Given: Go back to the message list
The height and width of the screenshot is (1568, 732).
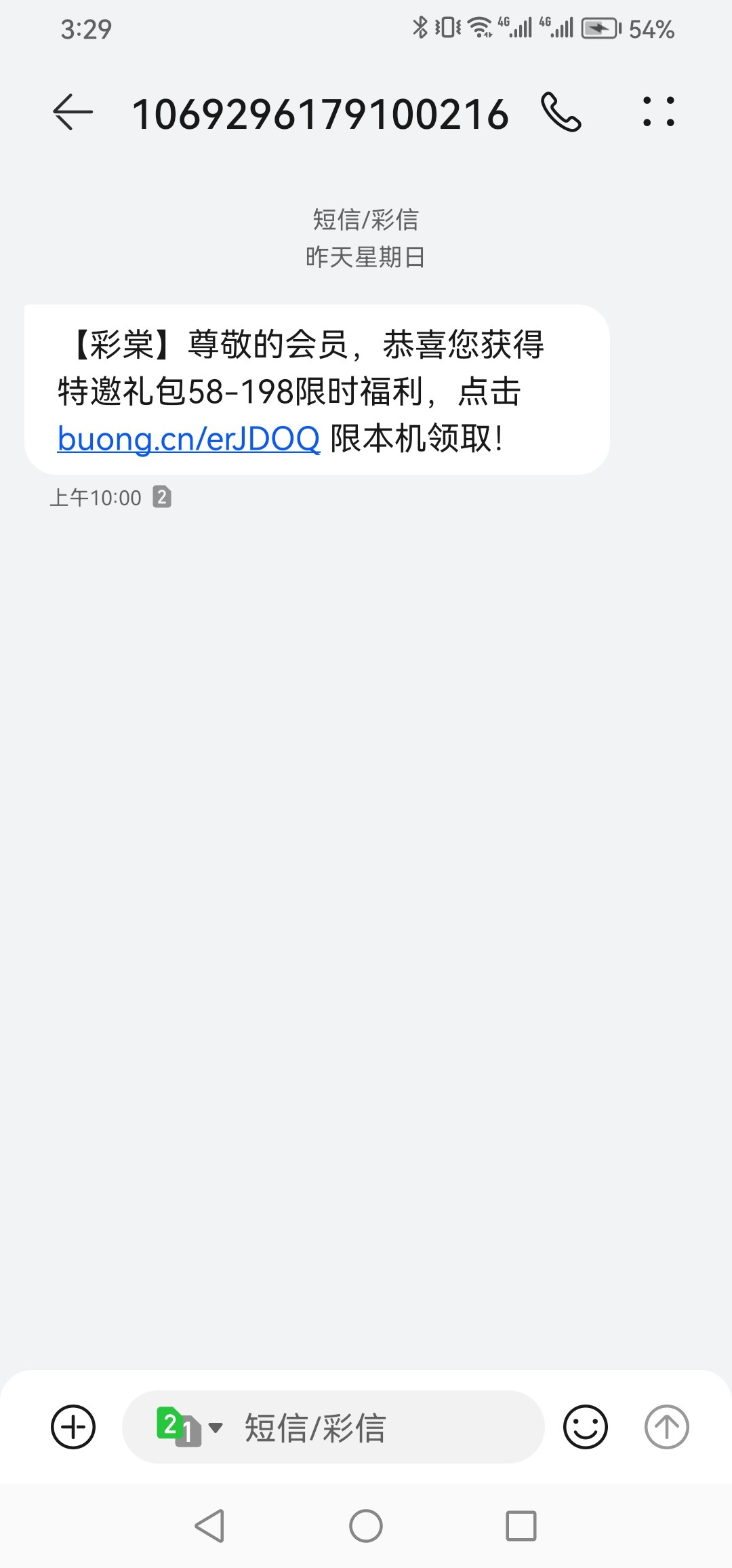Looking at the screenshot, I should pyautogui.click(x=73, y=112).
